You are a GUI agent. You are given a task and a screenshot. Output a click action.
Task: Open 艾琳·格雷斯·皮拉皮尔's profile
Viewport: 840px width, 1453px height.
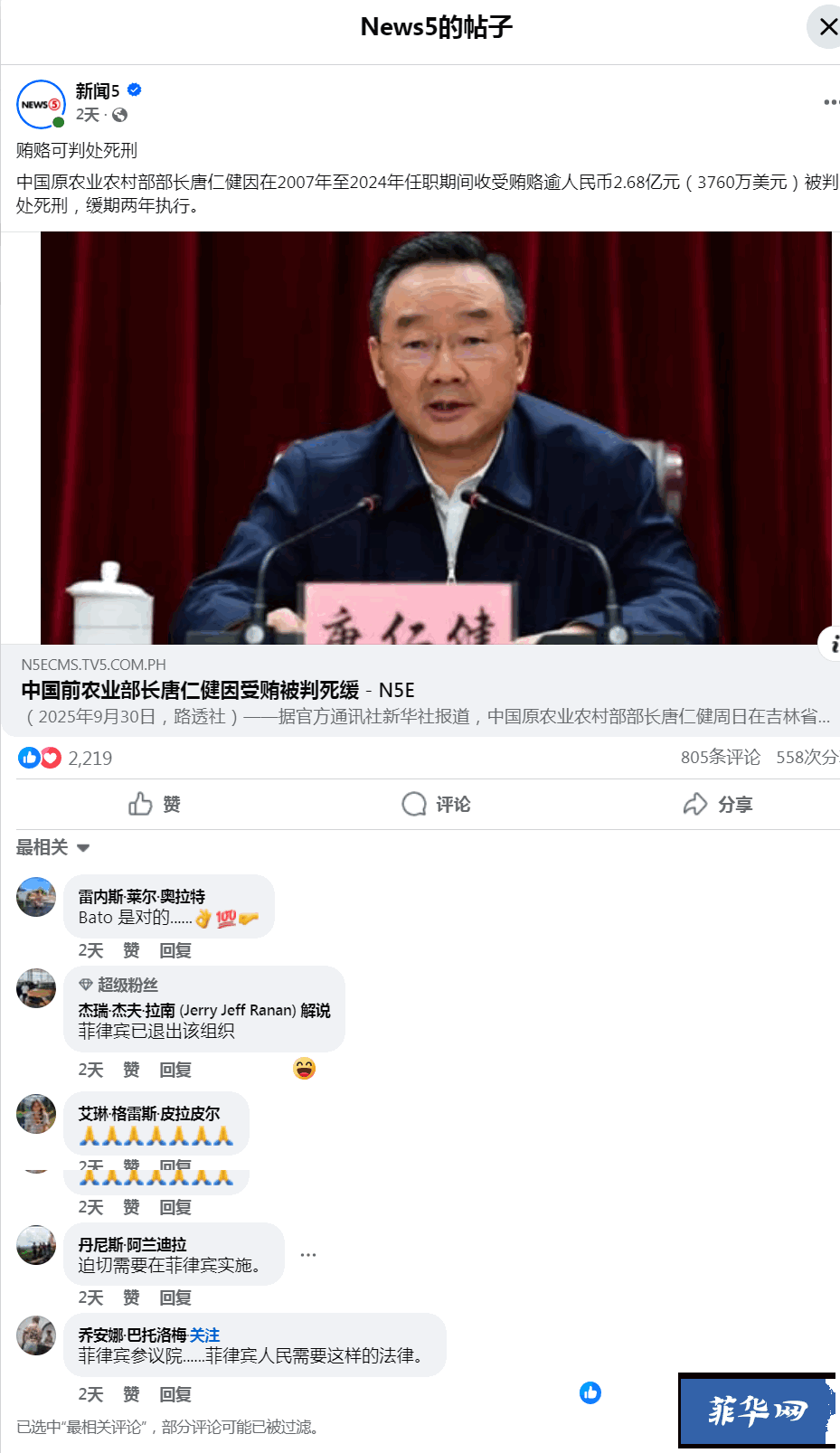pyautogui.click(x=148, y=1114)
